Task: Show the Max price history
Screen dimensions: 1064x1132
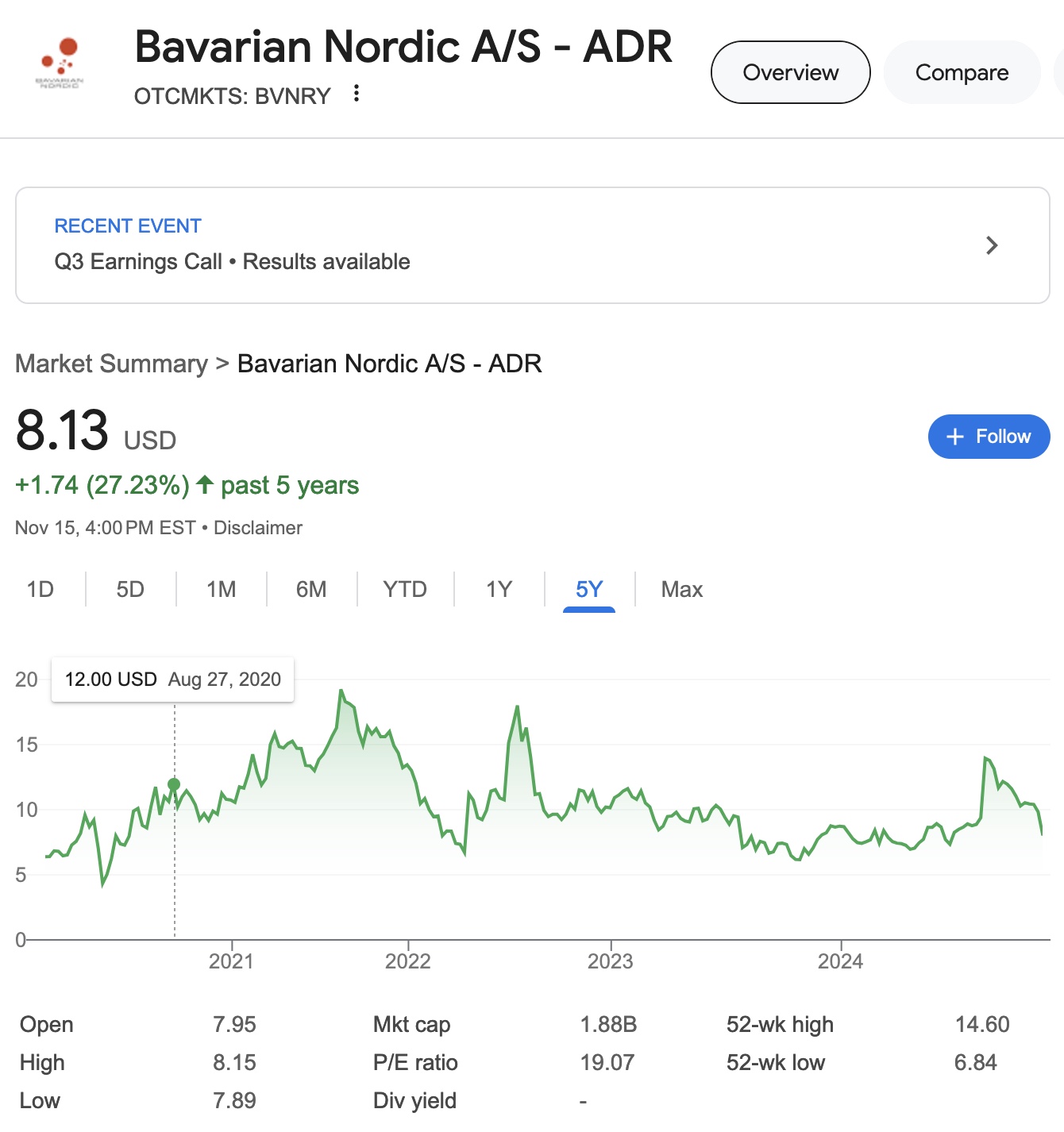Action: click(x=682, y=589)
